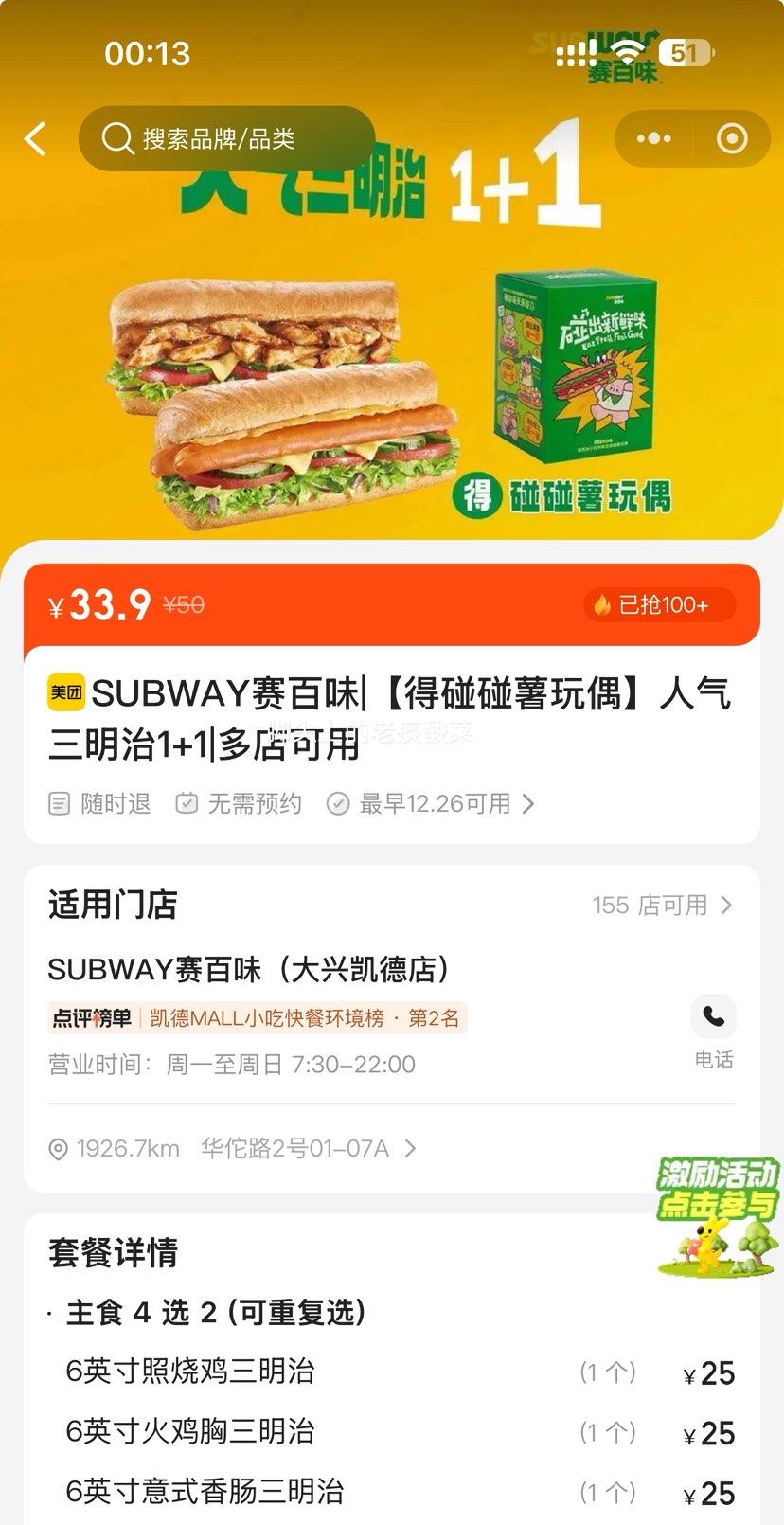The image size is (784, 1525).
Task: Tap SUBWAY赛百味（大兴凯德店）store name
Action: click(249, 969)
